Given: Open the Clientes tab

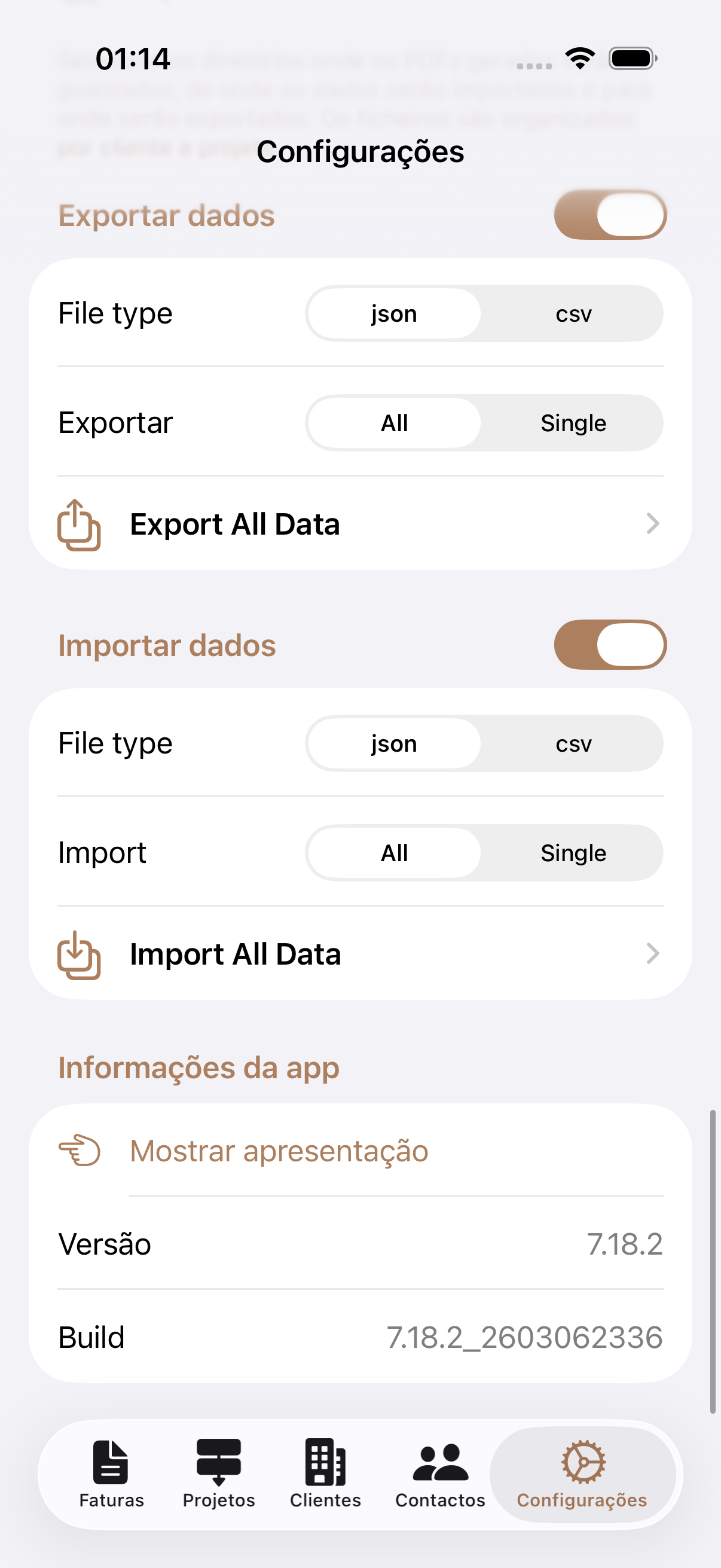Looking at the screenshot, I should click(325, 1473).
